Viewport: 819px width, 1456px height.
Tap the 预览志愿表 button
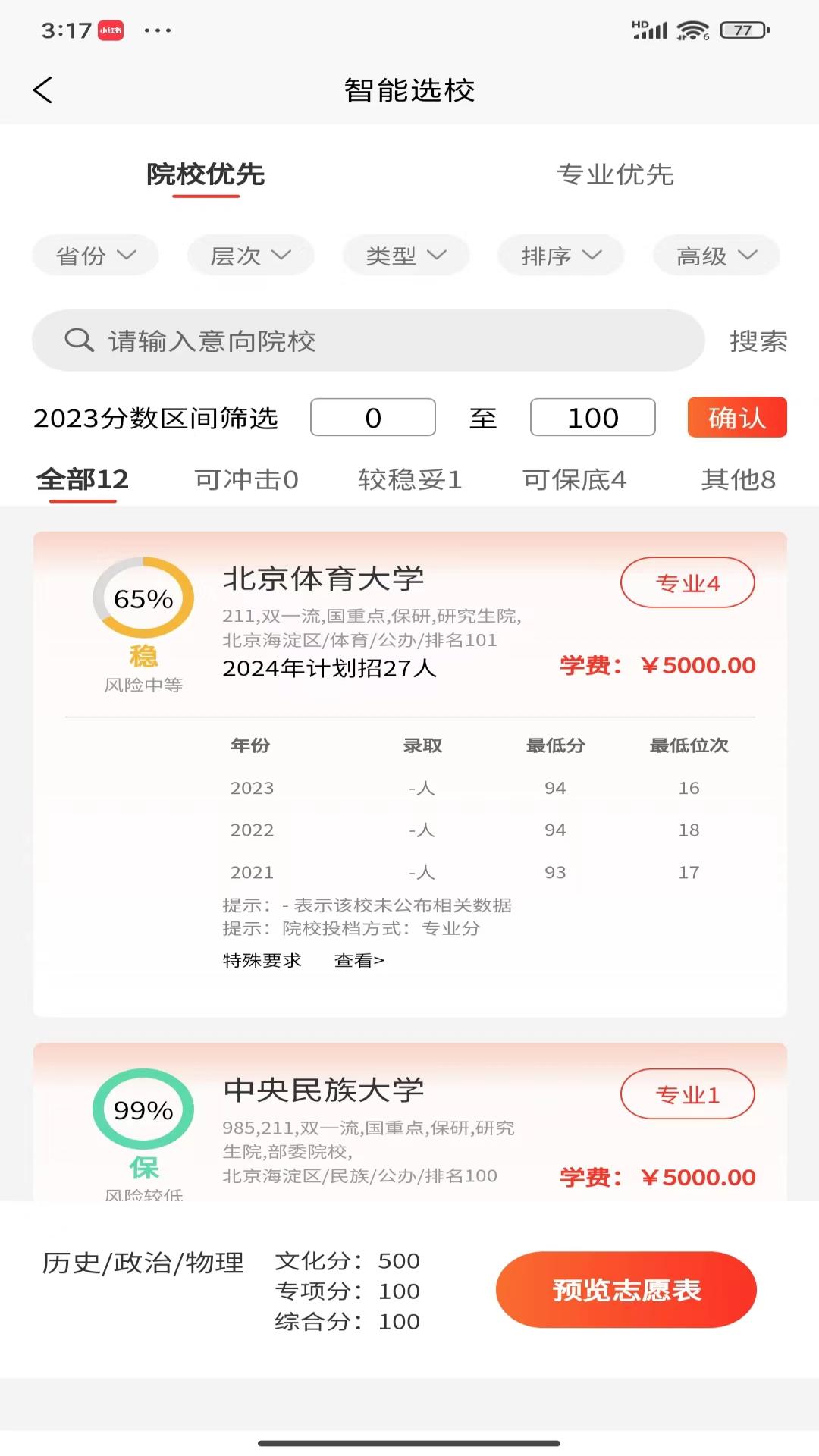[626, 1289]
